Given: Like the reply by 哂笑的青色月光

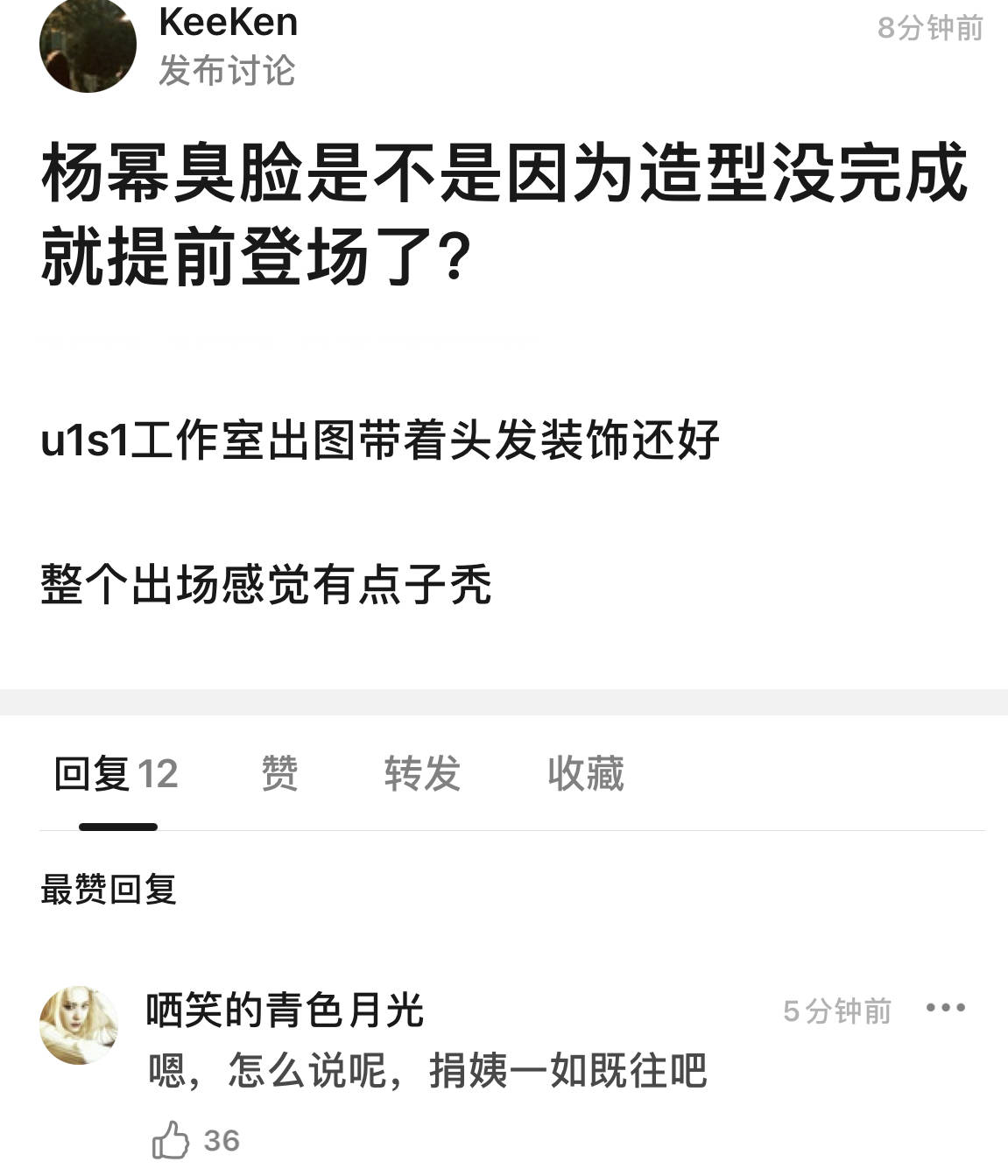Looking at the screenshot, I should click(172, 1140).
